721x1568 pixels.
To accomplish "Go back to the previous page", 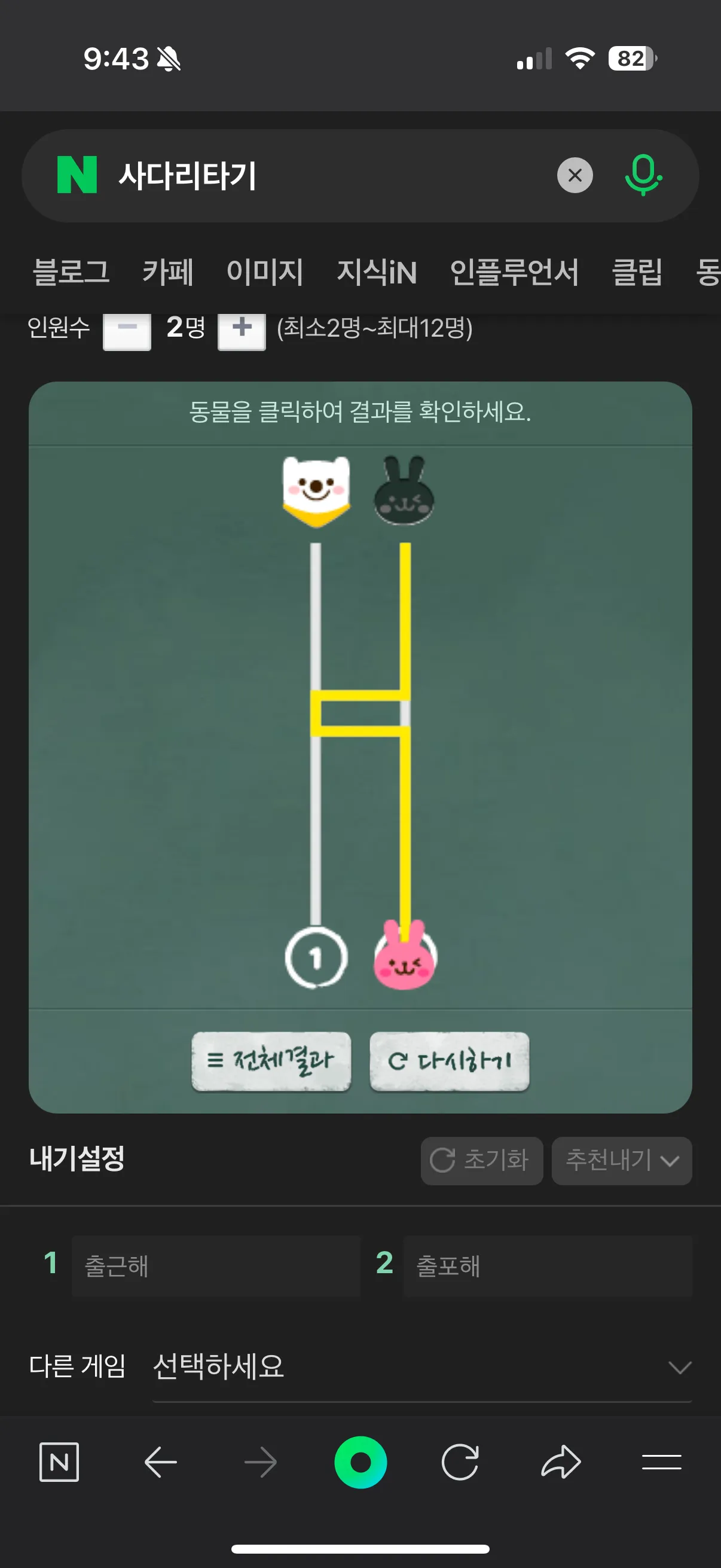I will 161,1462.
